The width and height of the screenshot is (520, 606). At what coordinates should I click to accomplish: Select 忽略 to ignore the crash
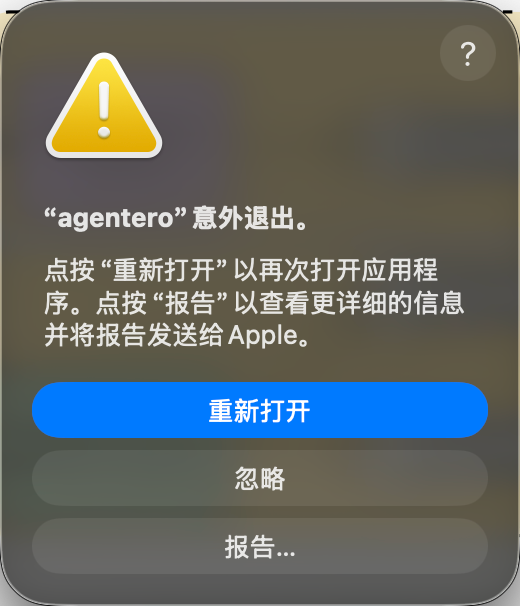click(x=260, y=478)
